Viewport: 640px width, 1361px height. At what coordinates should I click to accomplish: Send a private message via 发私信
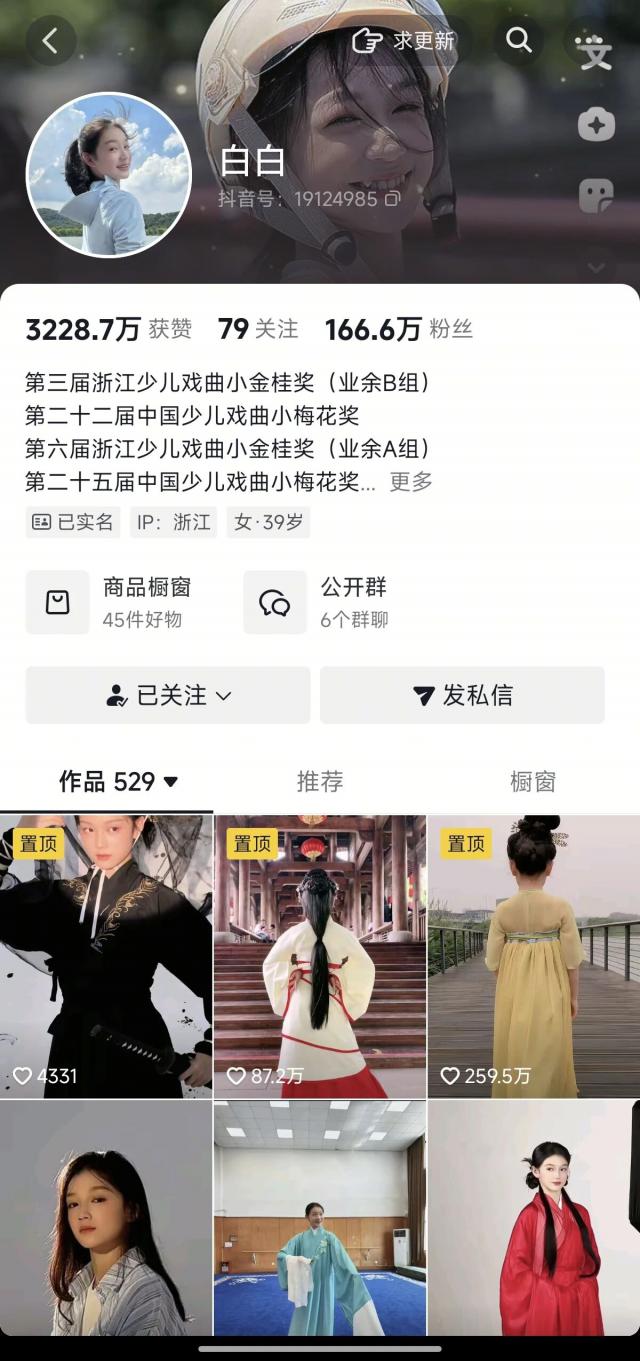pyautogui.click(x=462, y=695)
